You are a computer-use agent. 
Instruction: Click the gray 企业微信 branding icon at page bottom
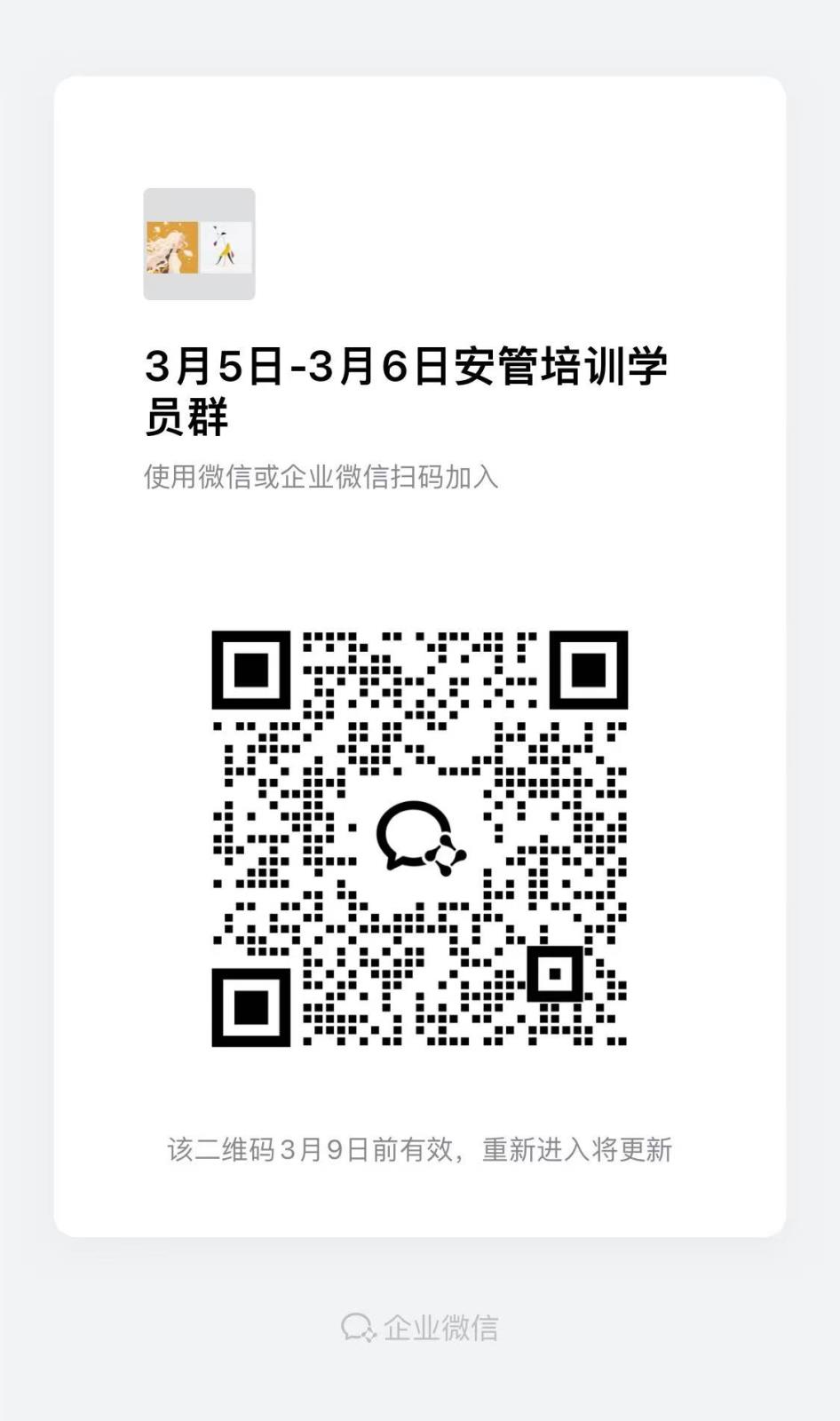pos(359,1327)
